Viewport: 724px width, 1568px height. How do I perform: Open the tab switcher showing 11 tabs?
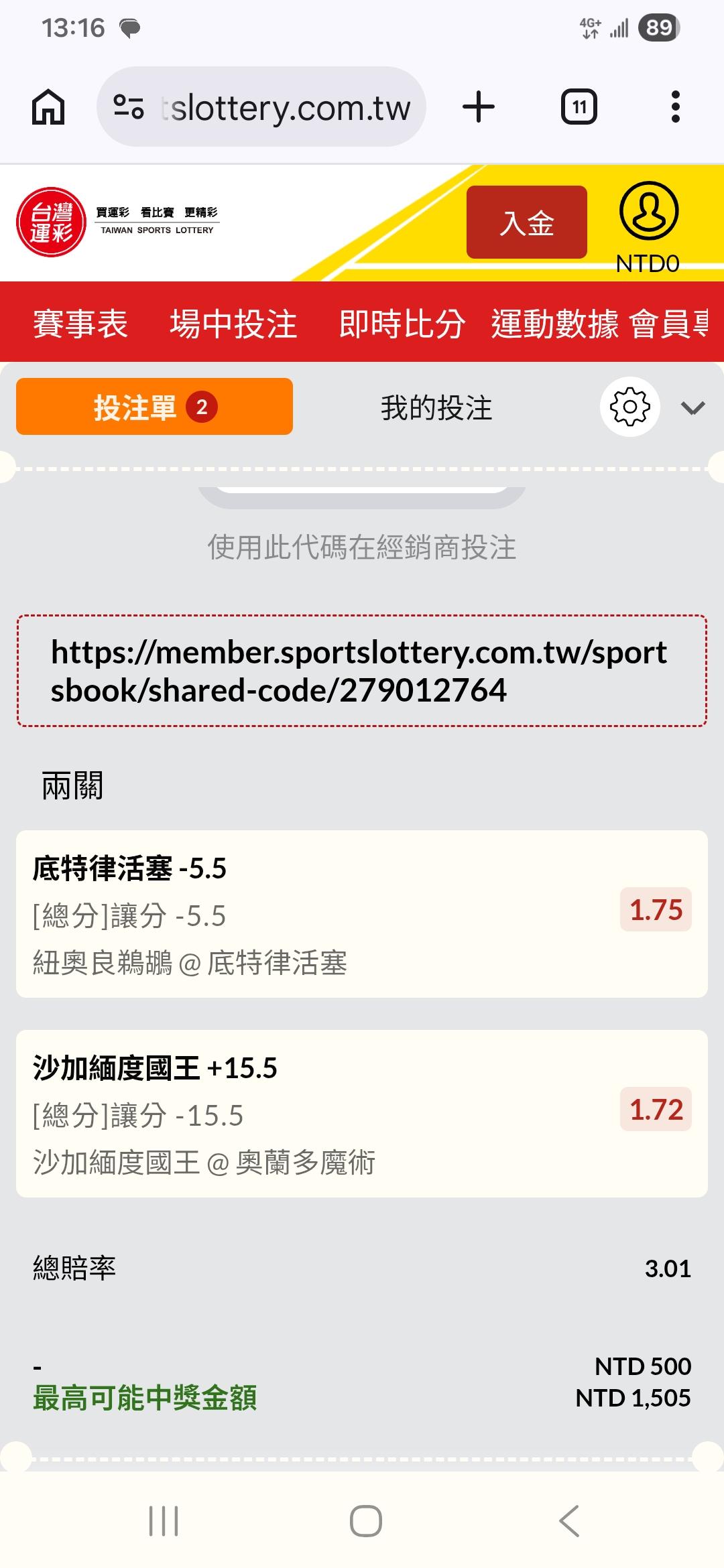(x=579, y=107)
